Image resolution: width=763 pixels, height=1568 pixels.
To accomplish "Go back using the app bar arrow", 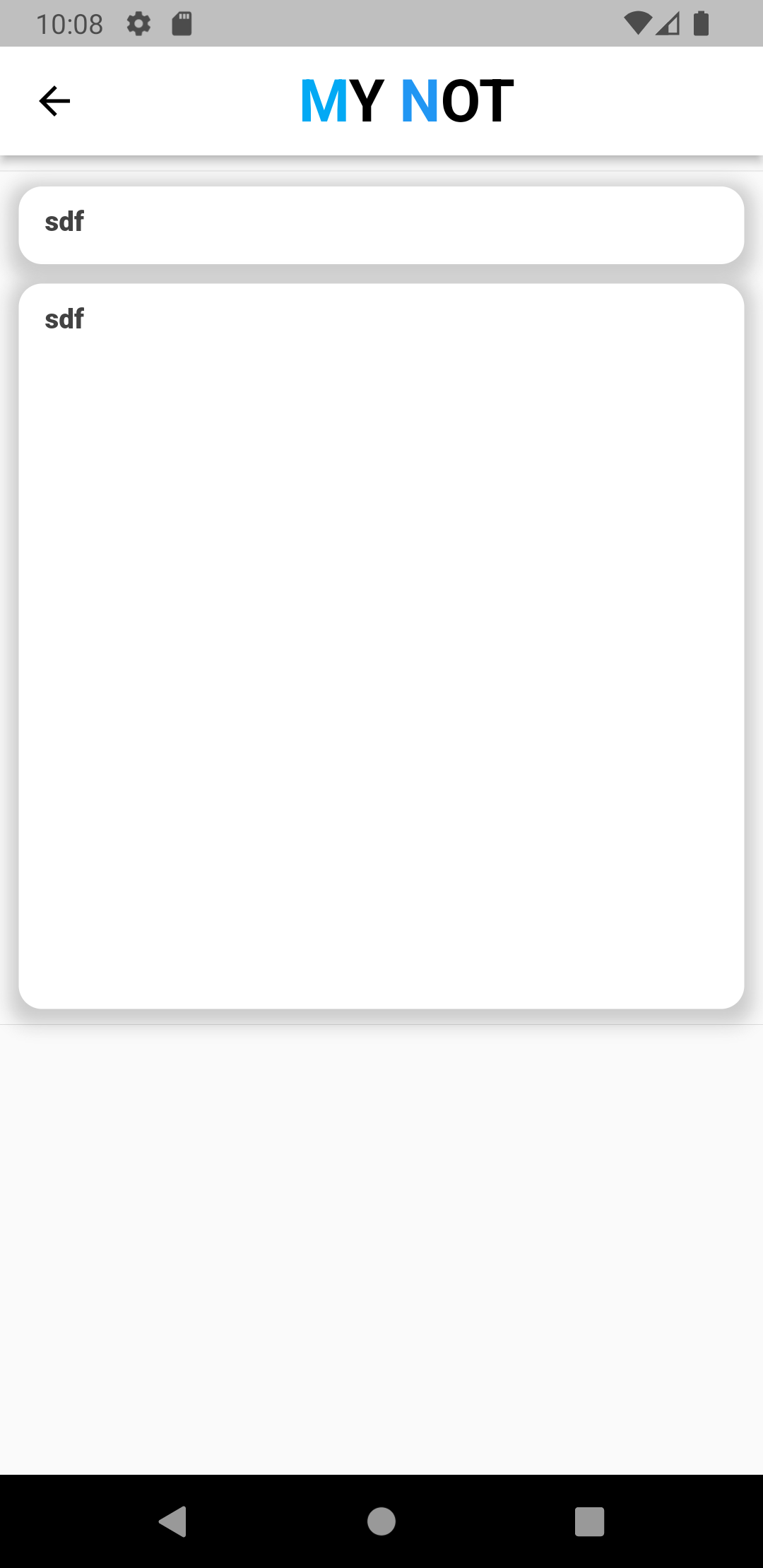I will coord(54,101).
